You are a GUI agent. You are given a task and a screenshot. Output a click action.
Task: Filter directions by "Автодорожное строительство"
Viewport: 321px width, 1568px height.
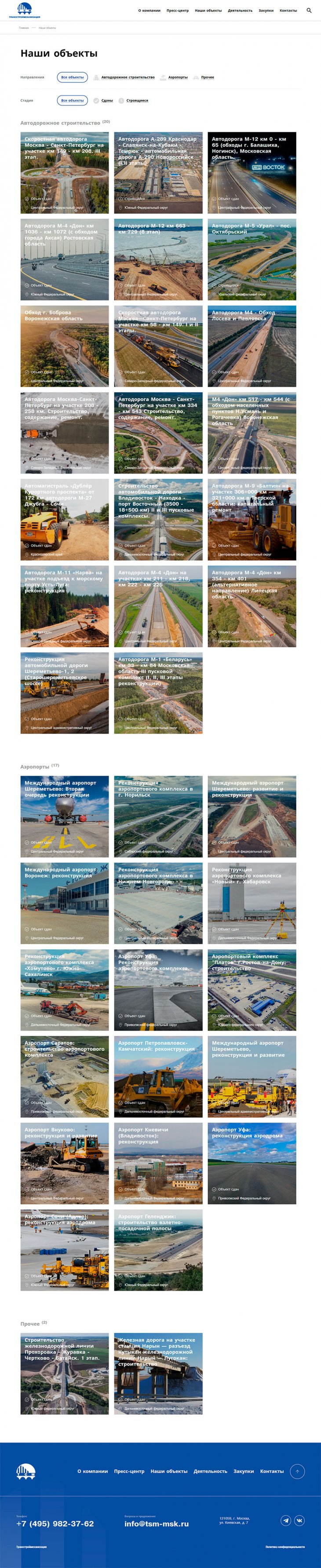pos(128,77)
